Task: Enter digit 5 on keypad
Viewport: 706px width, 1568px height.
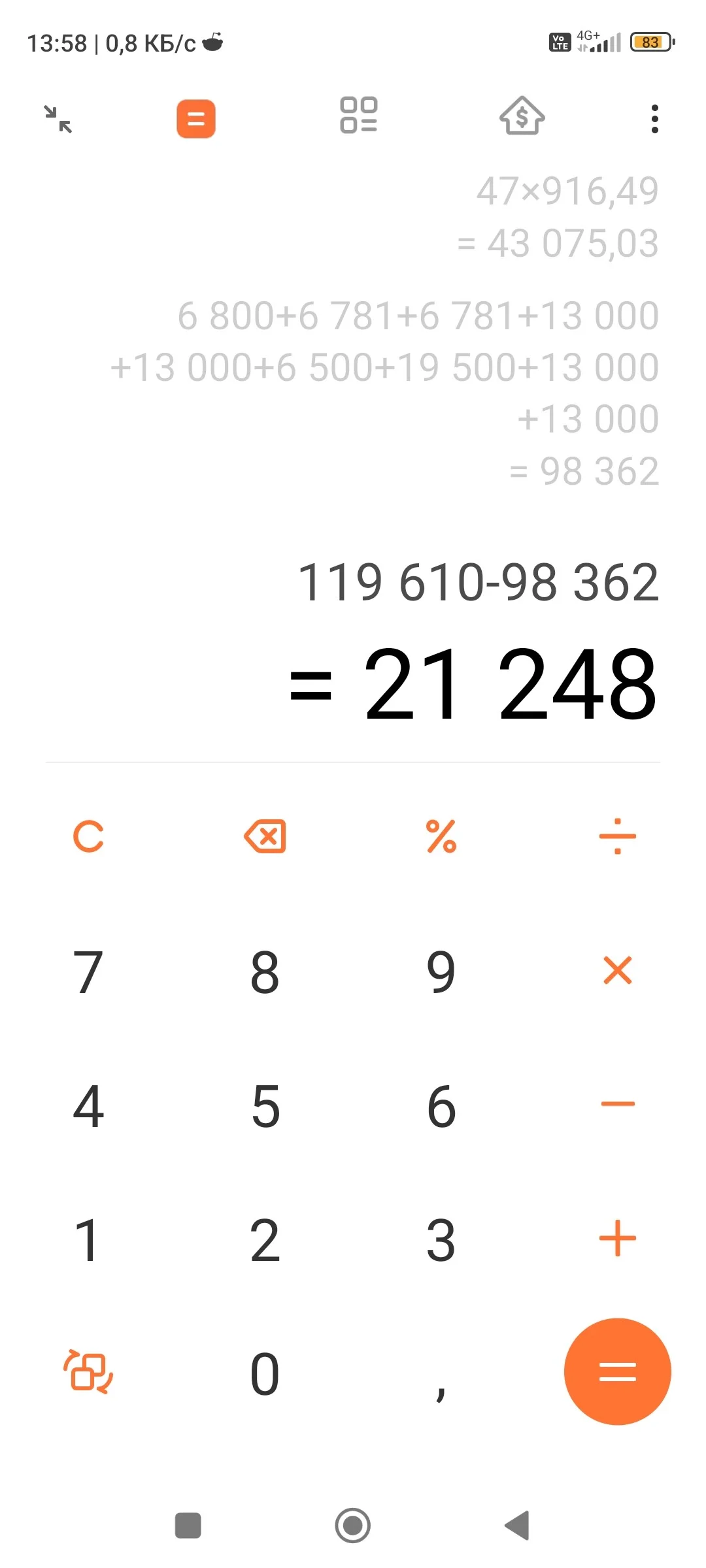Action: (265, 1106)
